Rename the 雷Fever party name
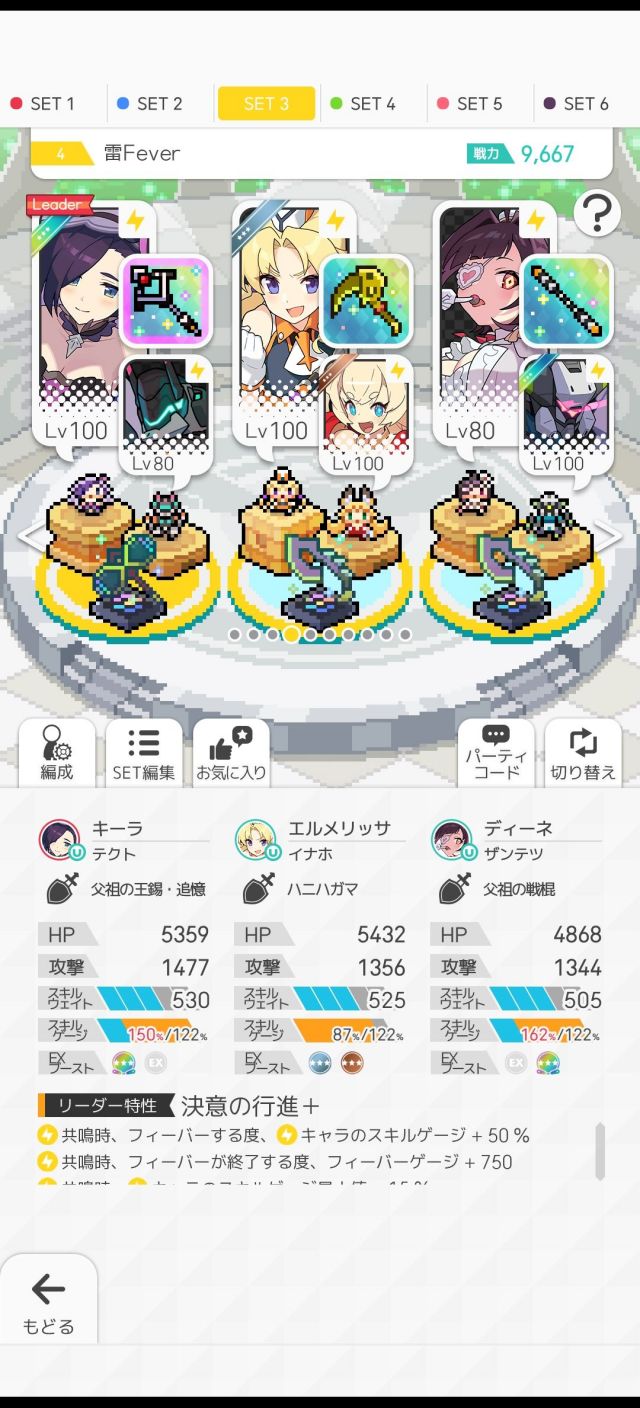 pos(142,154)
